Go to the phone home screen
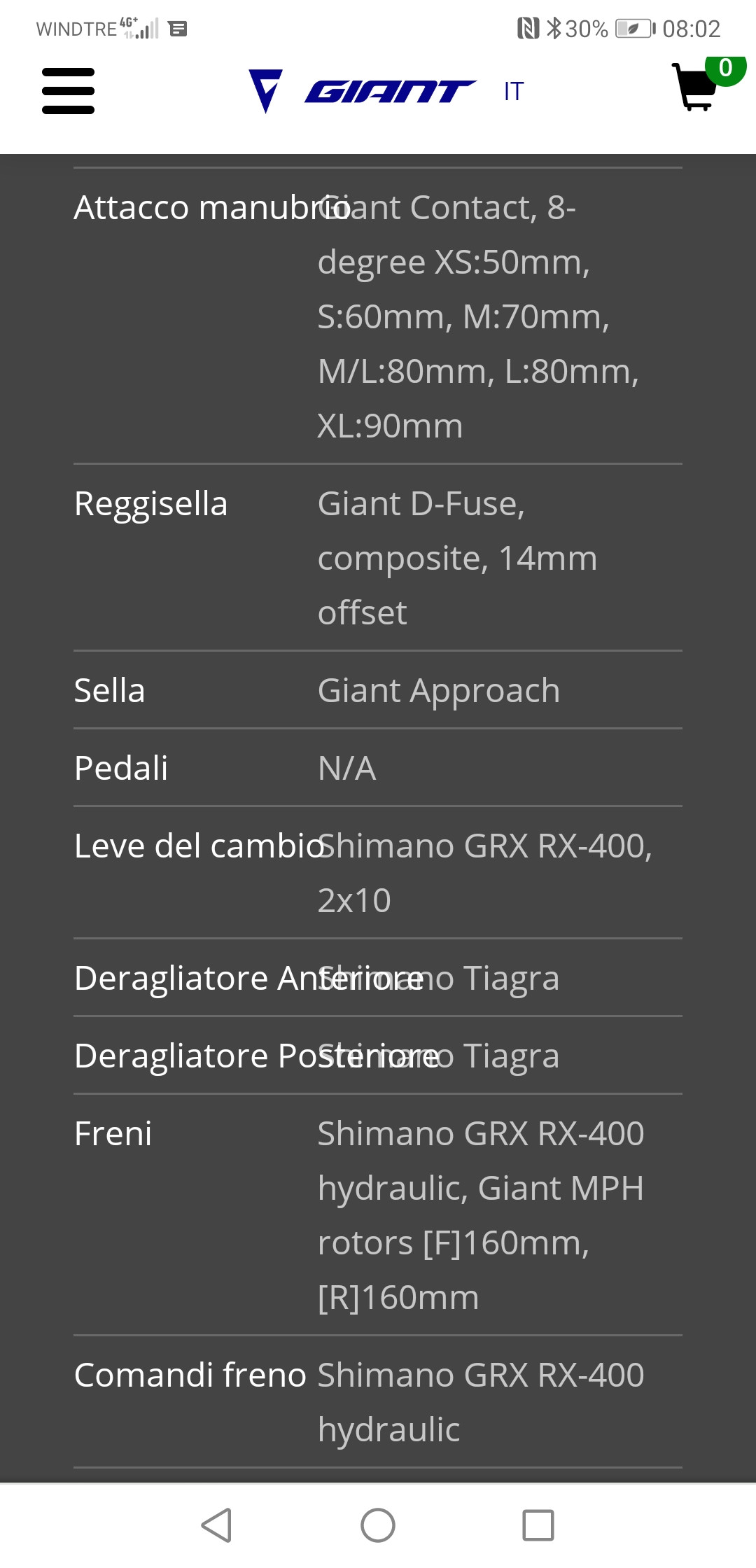Image resolution: width=756 pixels, height=1568 pixels. 378,1525
